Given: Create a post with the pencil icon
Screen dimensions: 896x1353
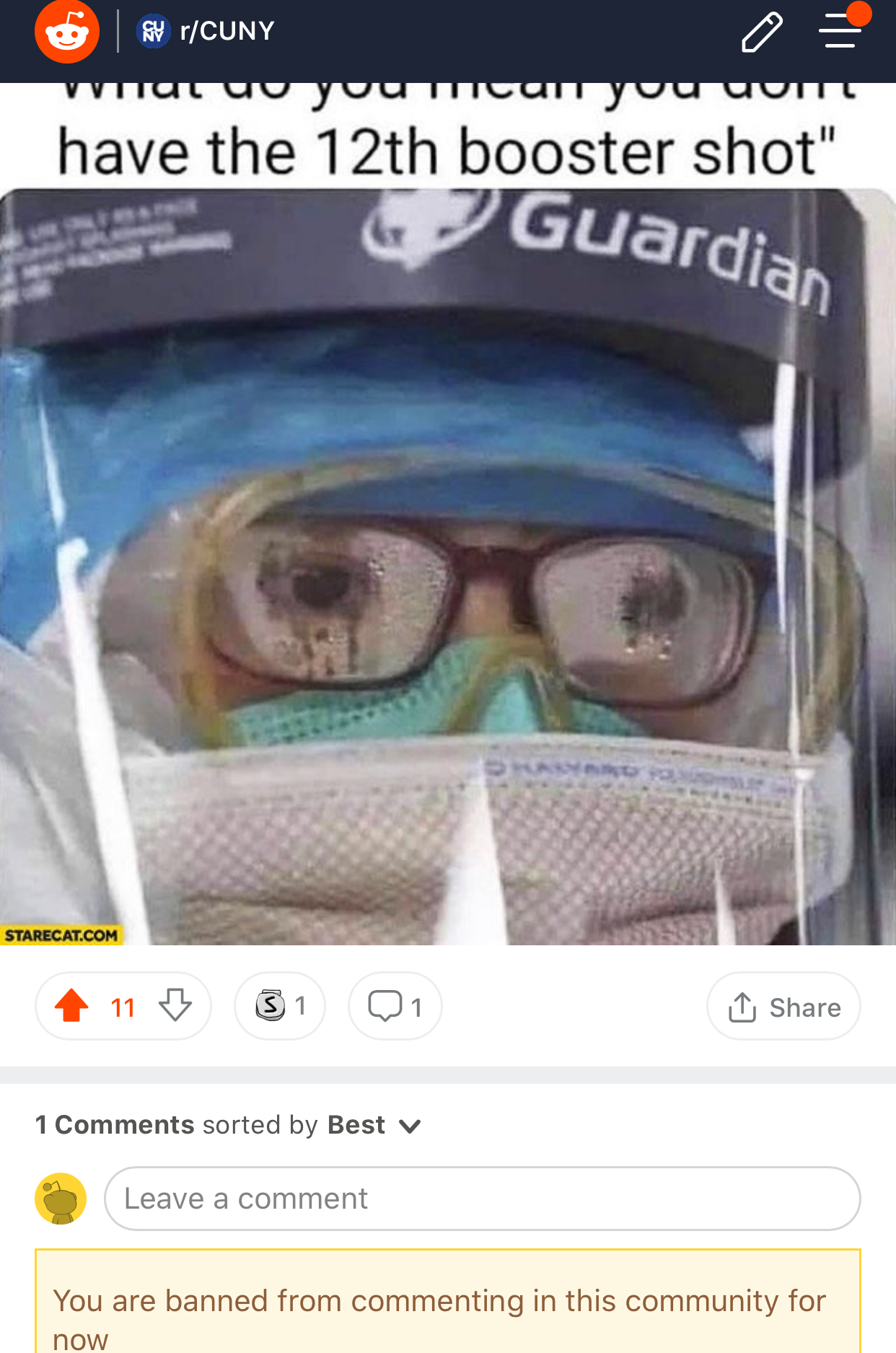Looking at the screenshot, I should [x=762, y=32].
